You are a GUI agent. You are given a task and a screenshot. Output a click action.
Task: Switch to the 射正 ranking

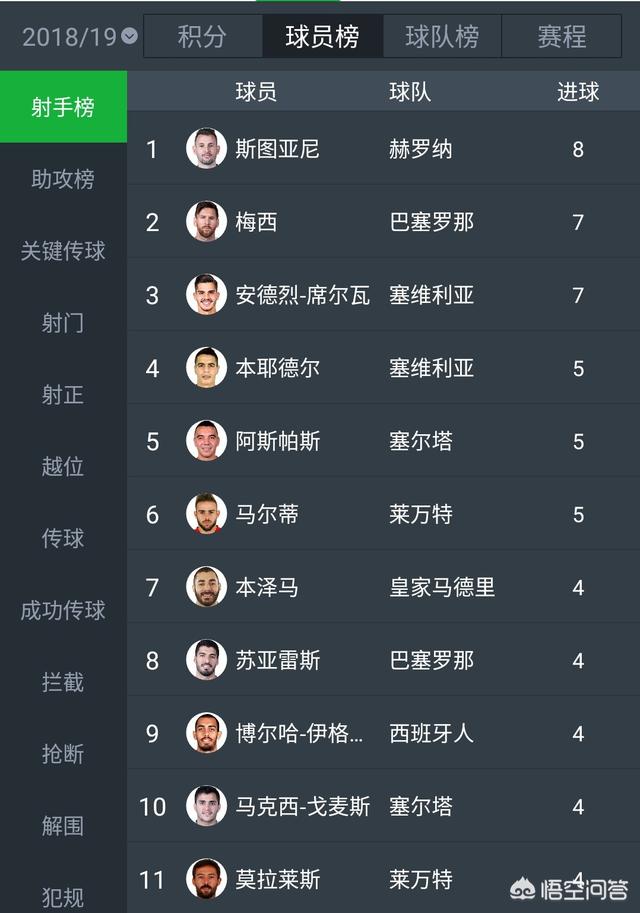[x=63, y=395]
